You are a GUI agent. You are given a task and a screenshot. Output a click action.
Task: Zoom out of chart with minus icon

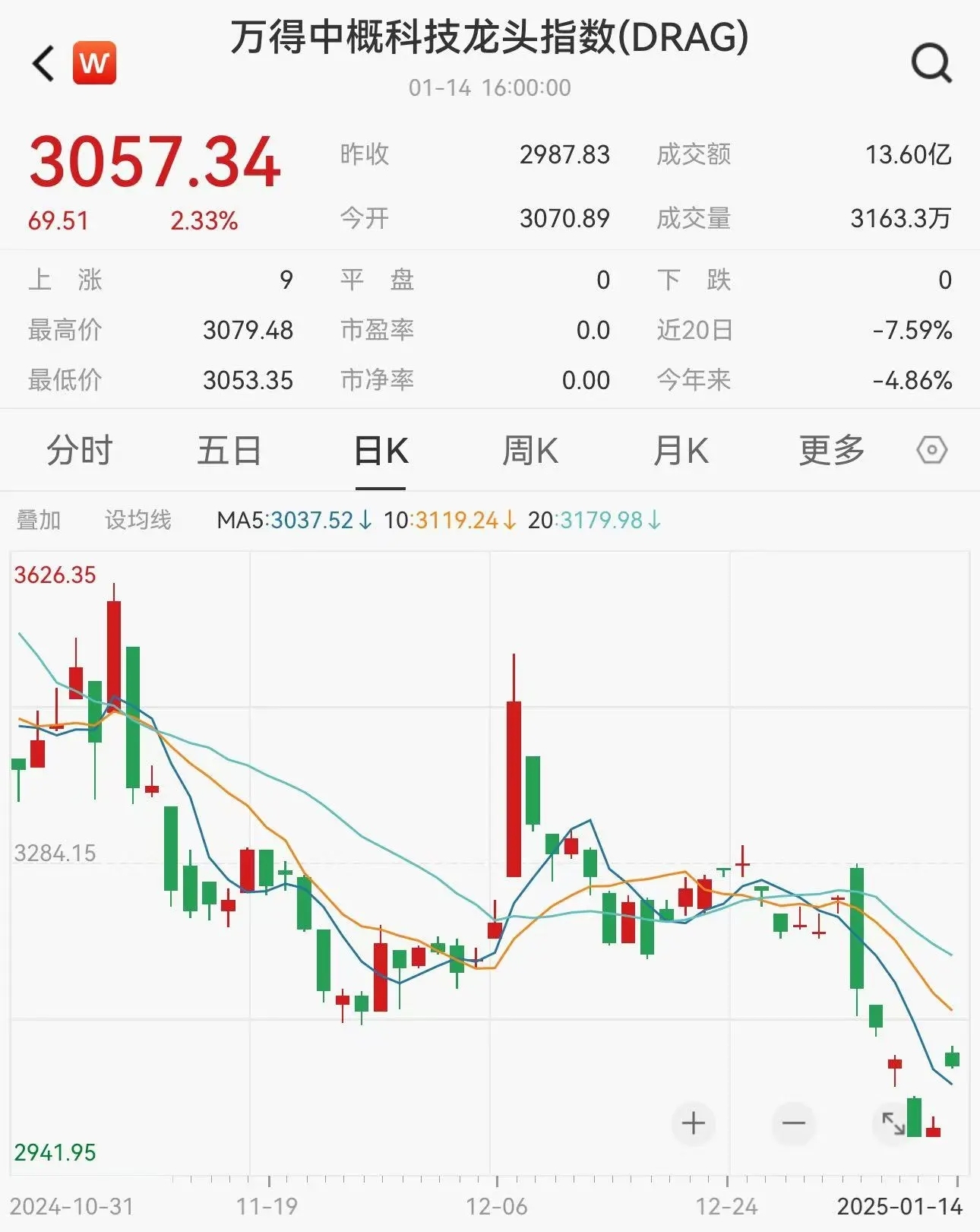coord(792,1124)
